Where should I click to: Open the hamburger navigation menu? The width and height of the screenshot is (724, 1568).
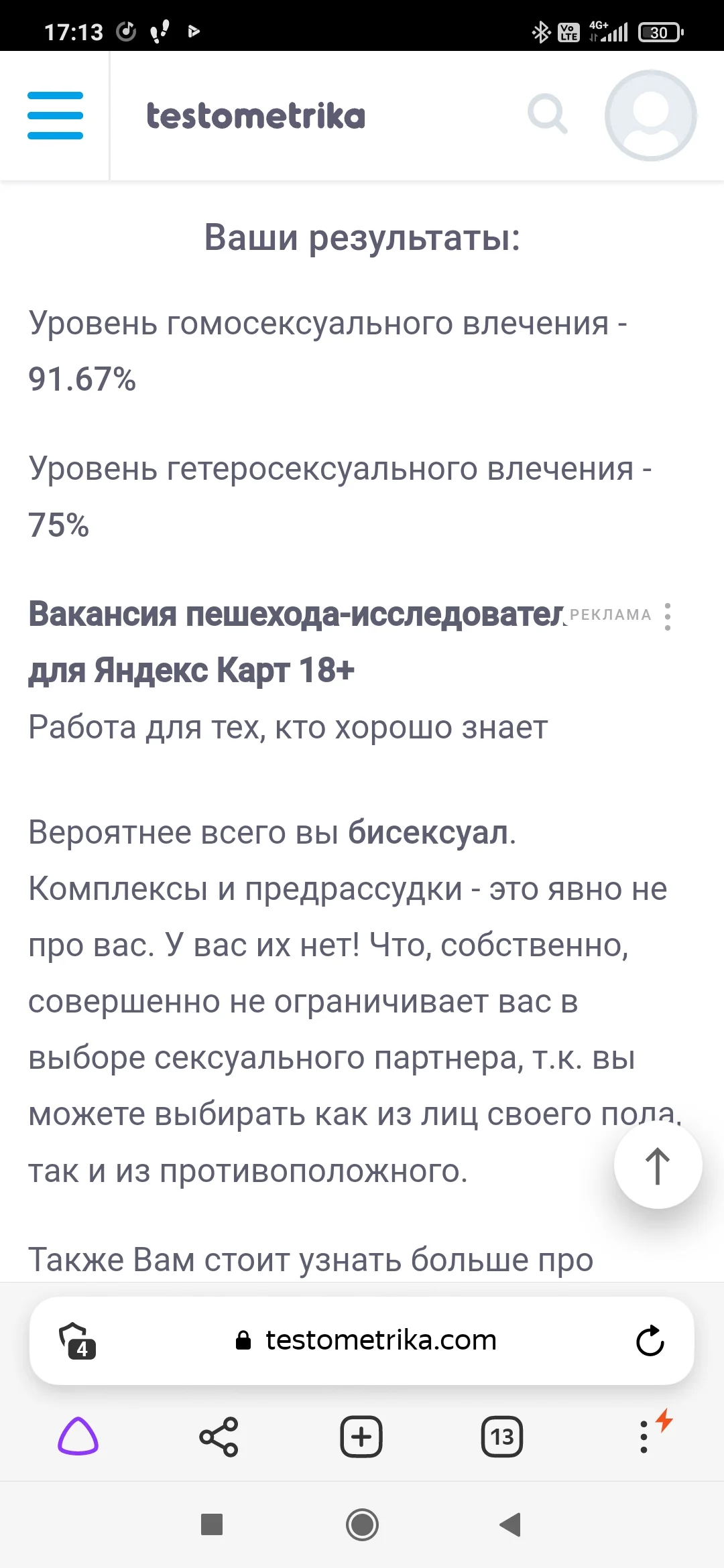tap(56, 115)
